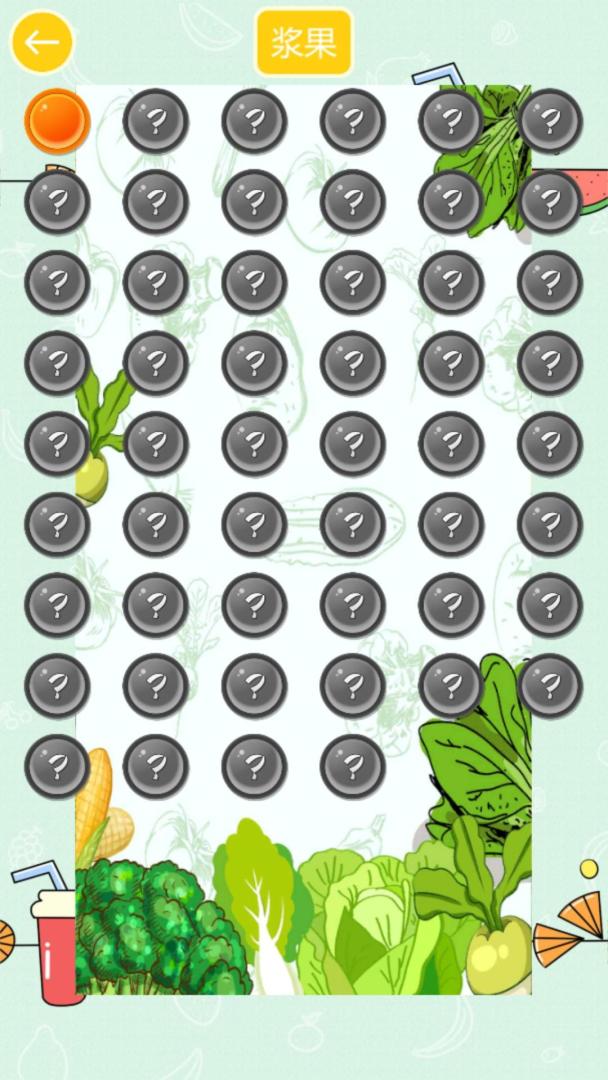This screenshot has height=1080, width=608.
Task: Go back with the yellow arrow button
Action: point(42,42)
